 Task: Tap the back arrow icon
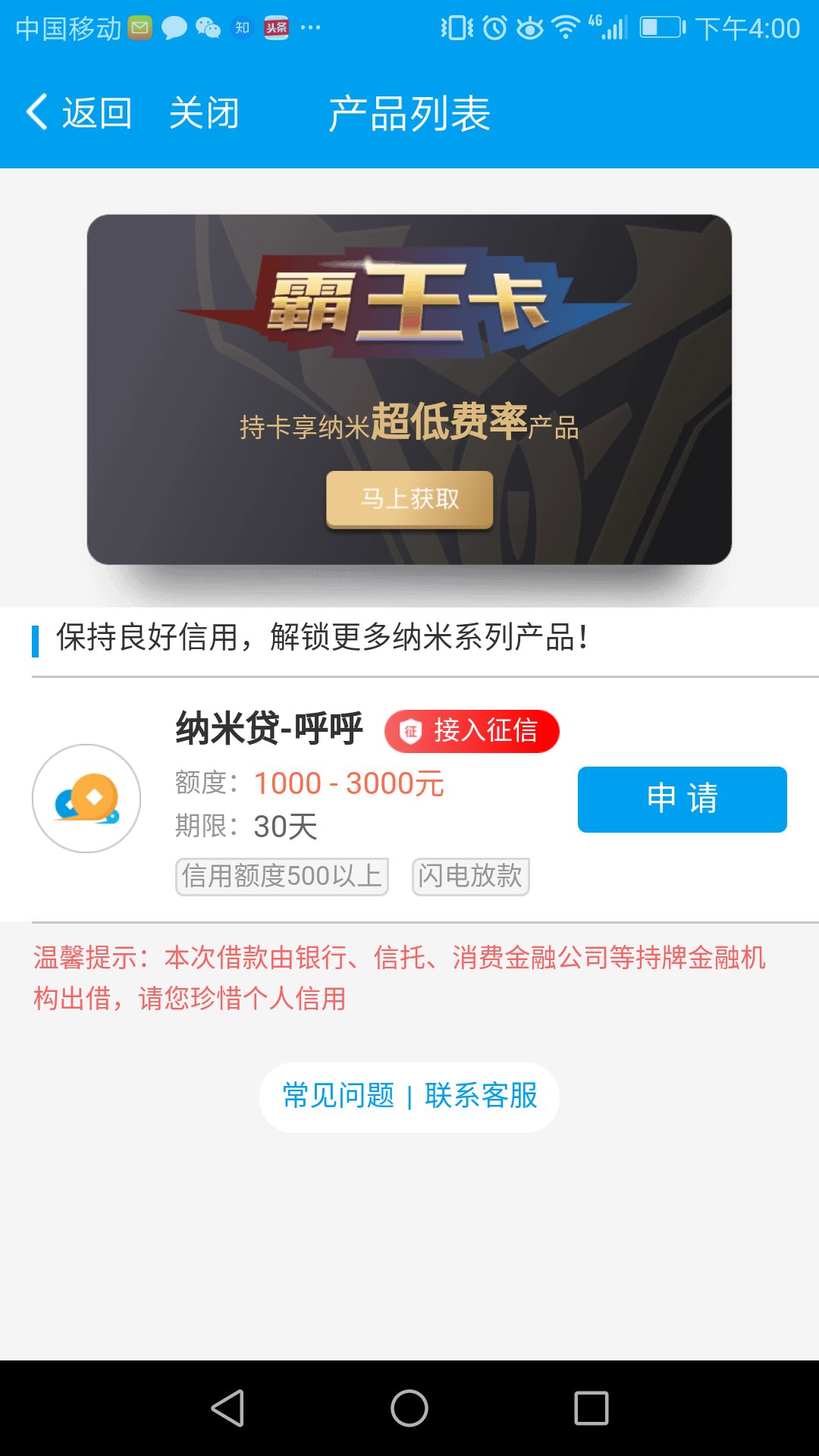[x=36, y=111]
